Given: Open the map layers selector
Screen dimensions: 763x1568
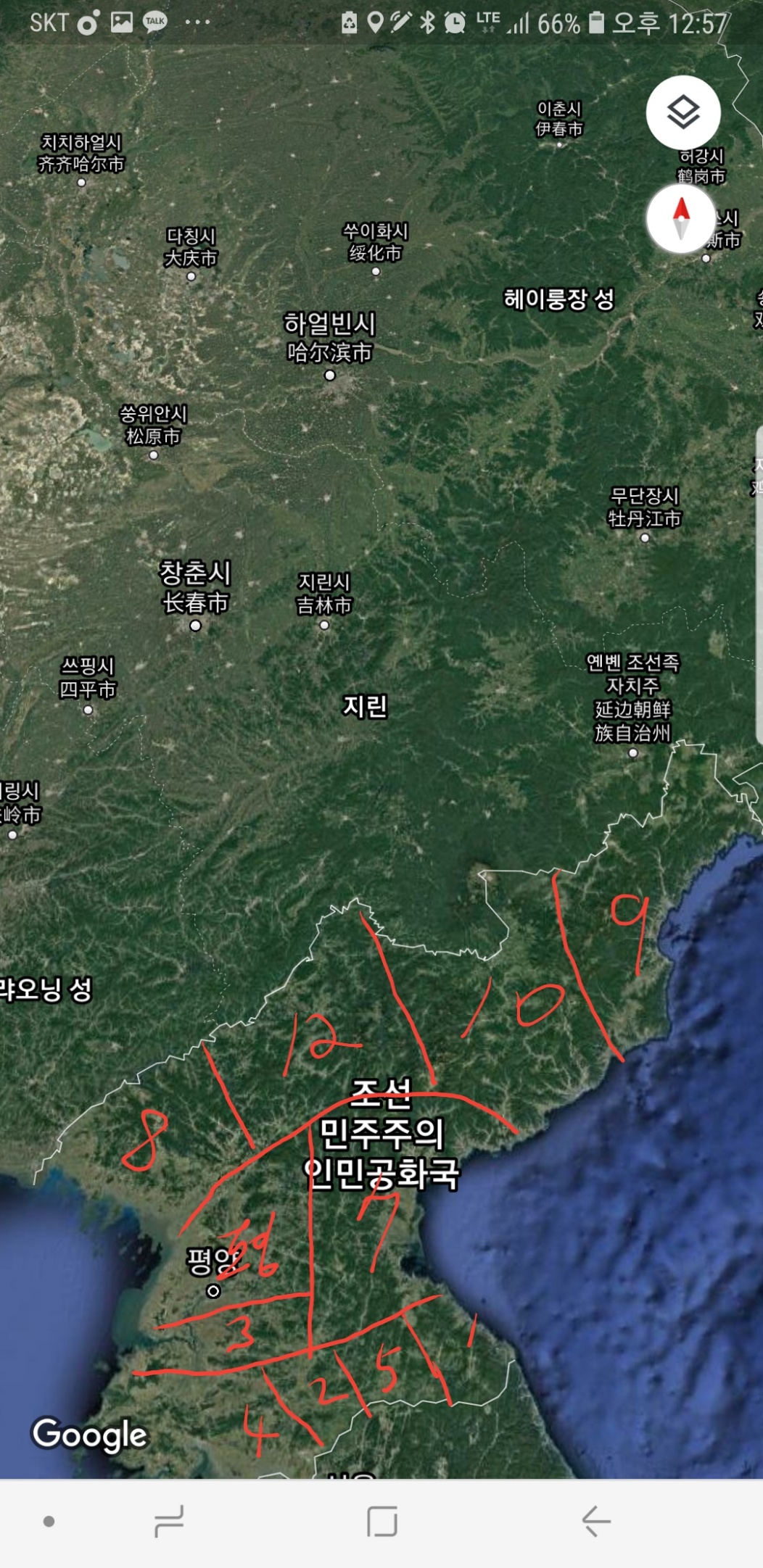Looking at the screenshot, I should click(683, 112).
